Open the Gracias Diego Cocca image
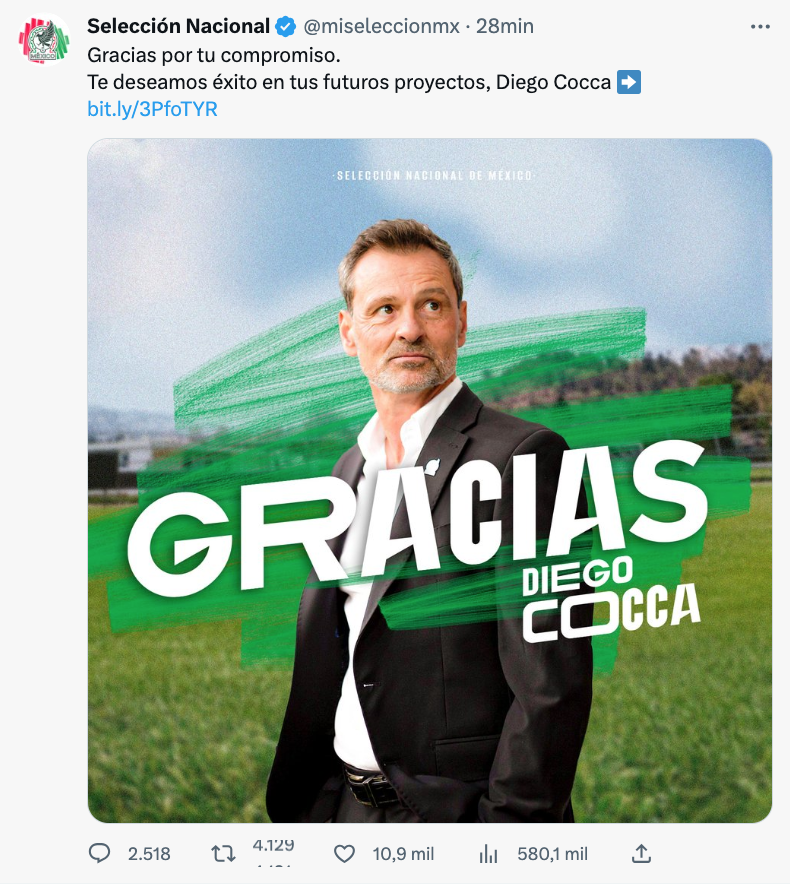 430,480
